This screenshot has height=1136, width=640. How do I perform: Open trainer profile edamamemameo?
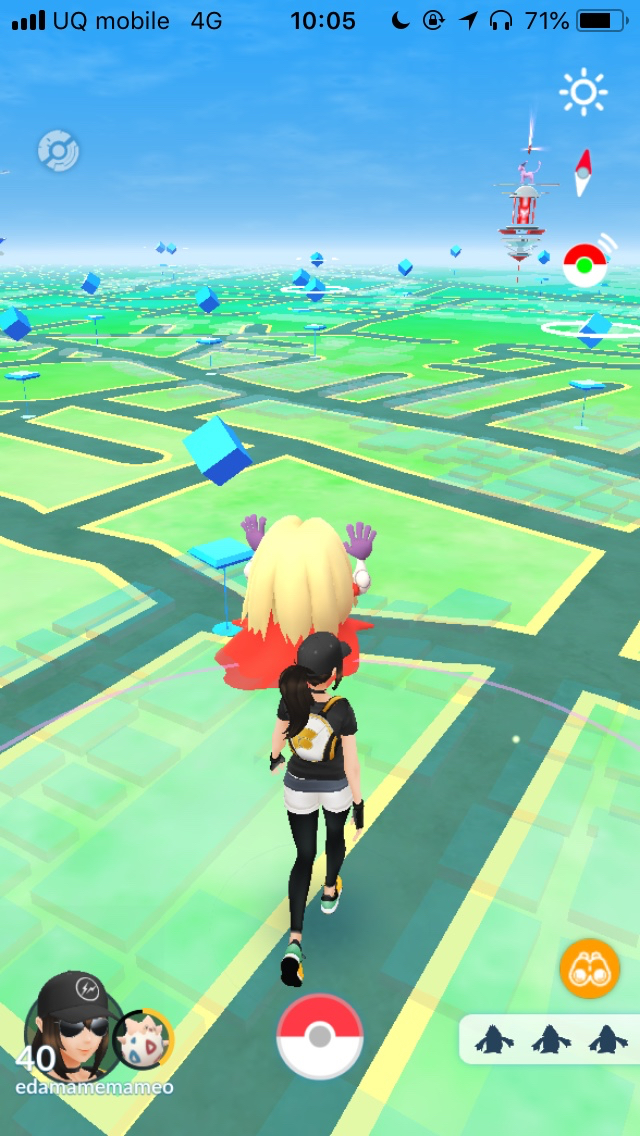point(73,1025)
